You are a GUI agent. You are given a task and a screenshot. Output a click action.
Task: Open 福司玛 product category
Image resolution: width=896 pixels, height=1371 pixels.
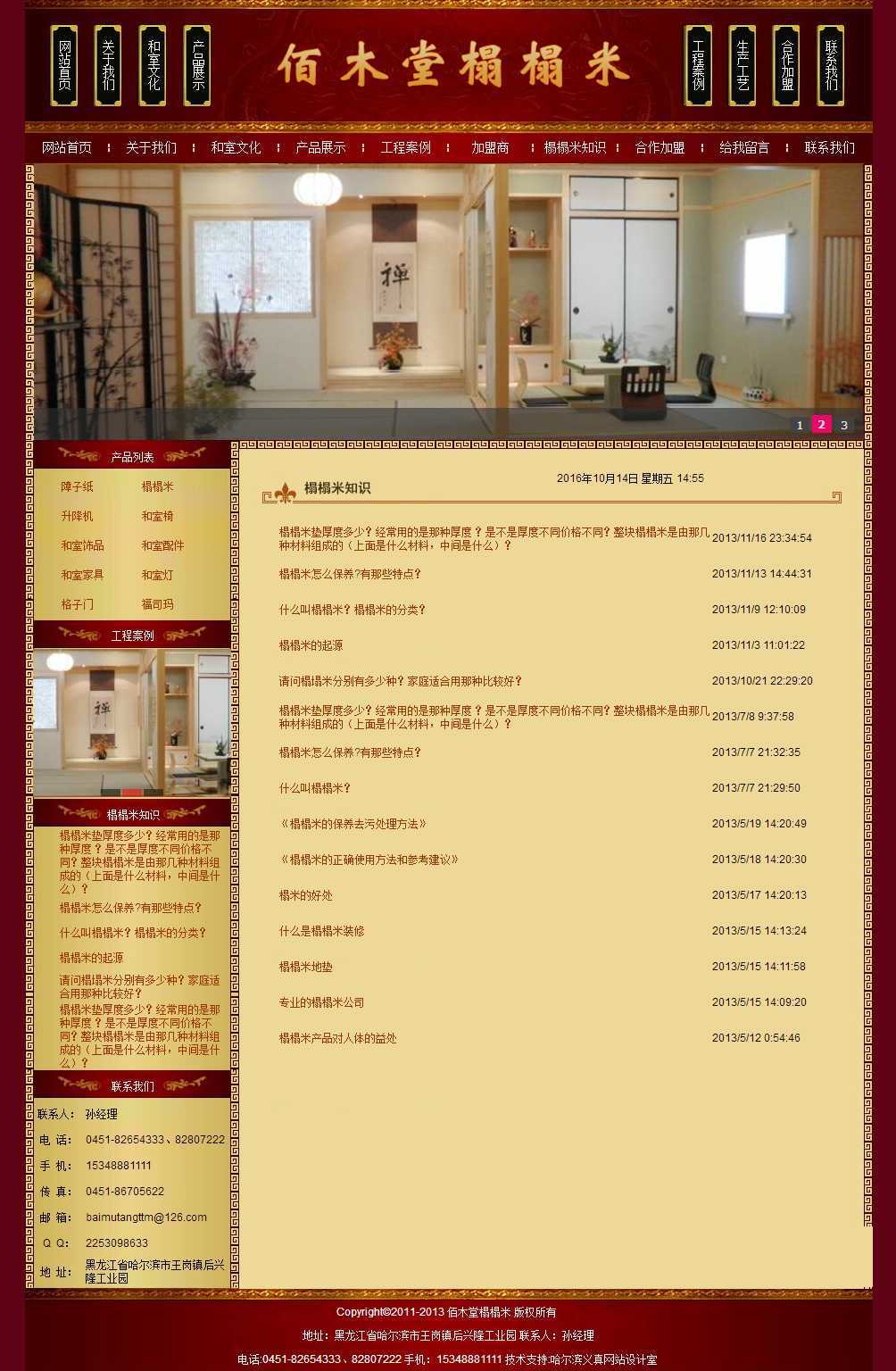pyautogui.click(x=157, y=604)
